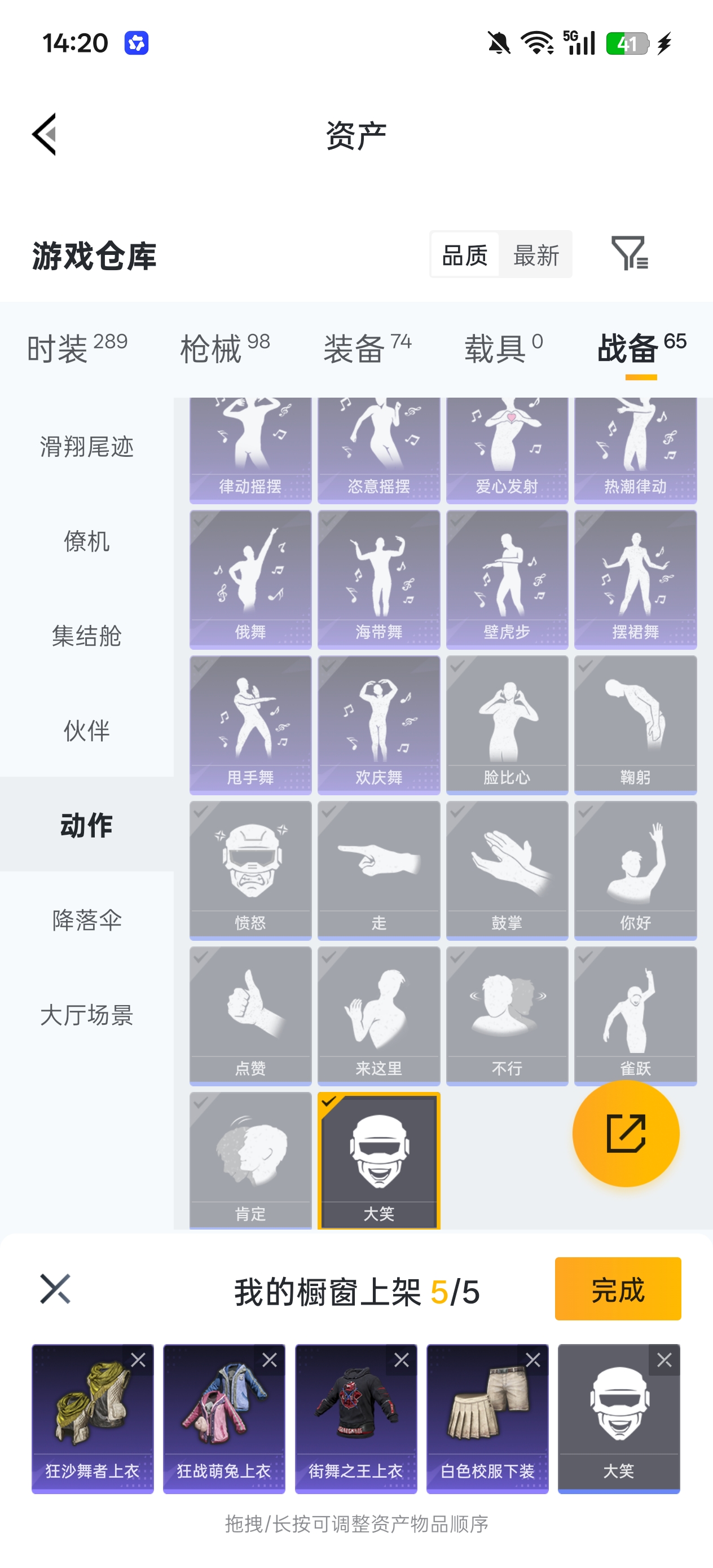
Task: Switch to the 载具 tab
Action: point(504,348)
